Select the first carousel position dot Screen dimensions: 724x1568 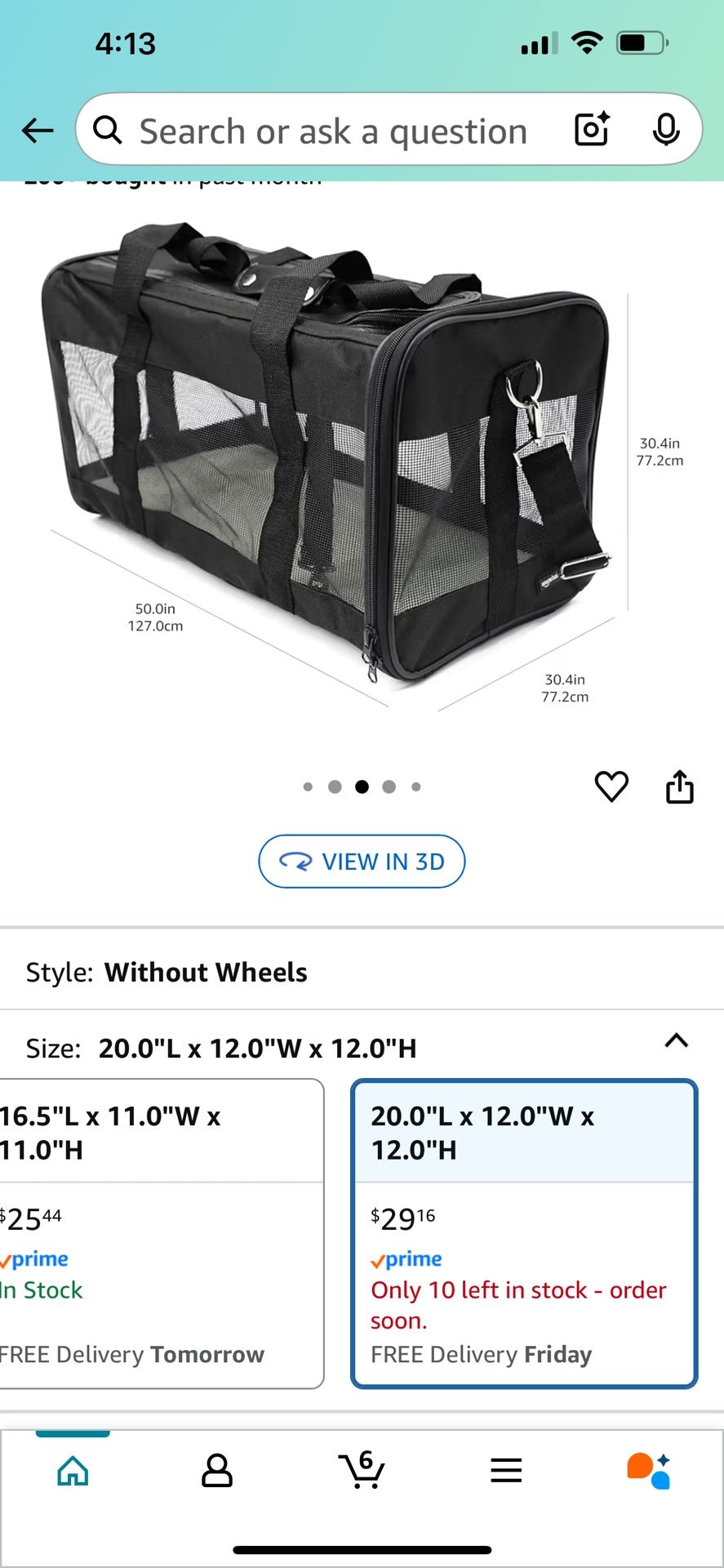[x=308, y=786]
